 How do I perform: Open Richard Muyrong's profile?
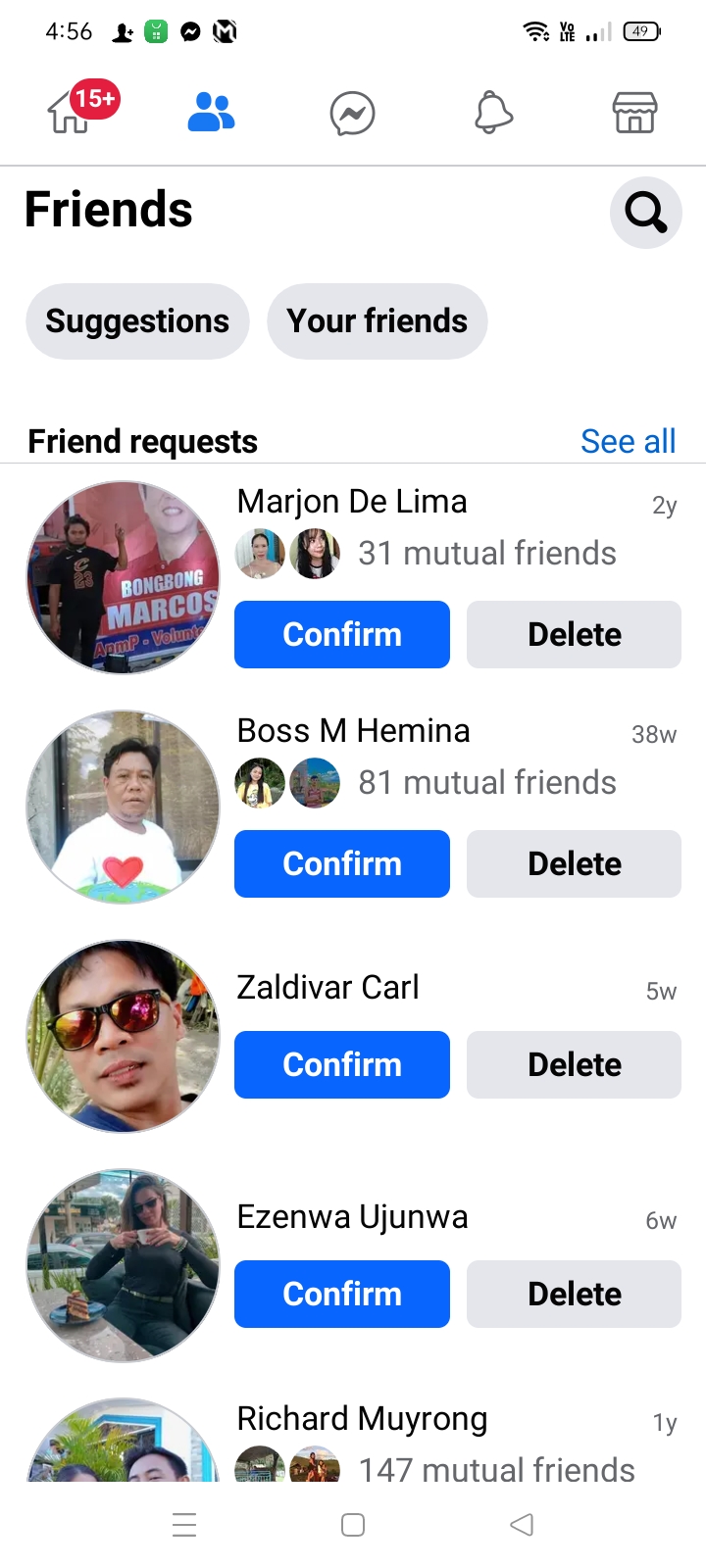tap(362, 1418)
